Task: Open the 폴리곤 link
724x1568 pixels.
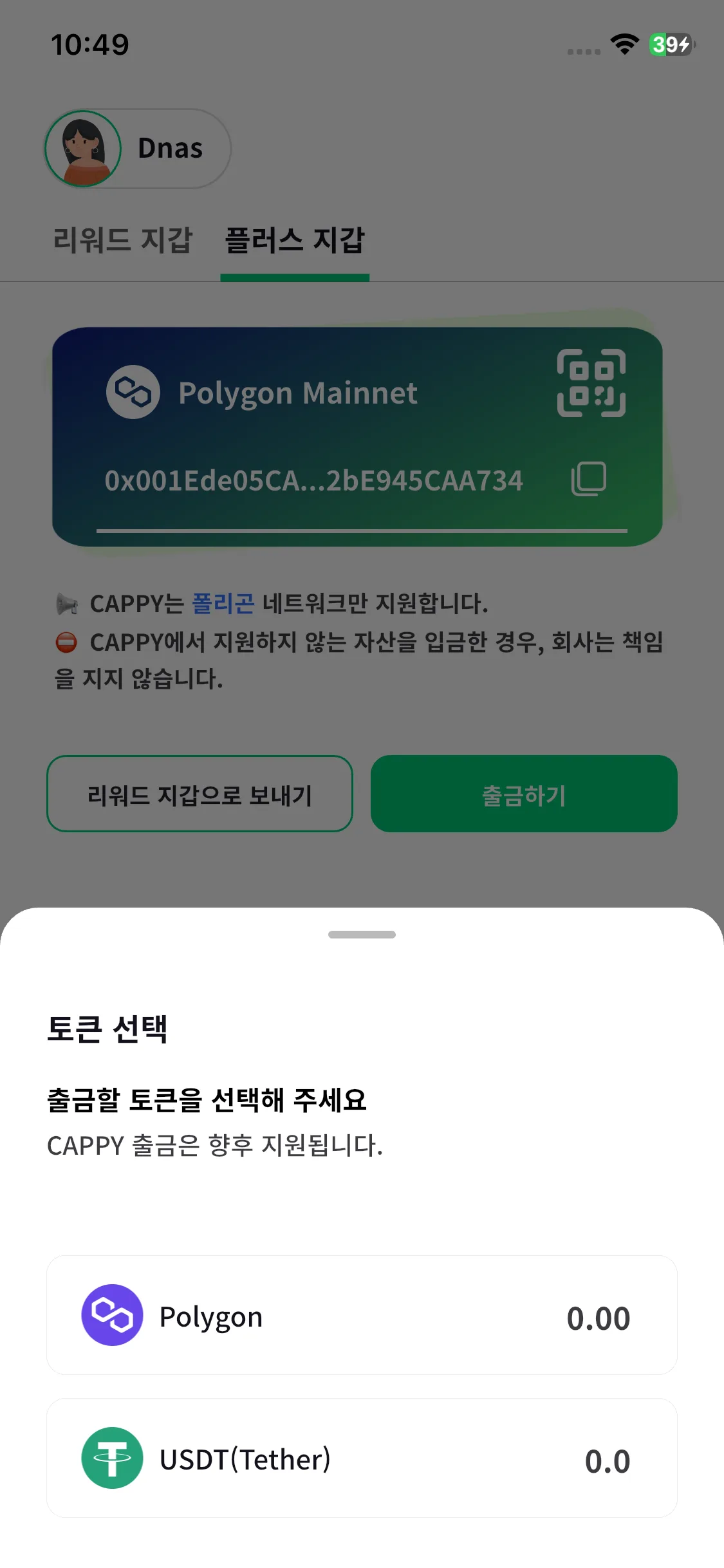Action: (x=223, y=604)
